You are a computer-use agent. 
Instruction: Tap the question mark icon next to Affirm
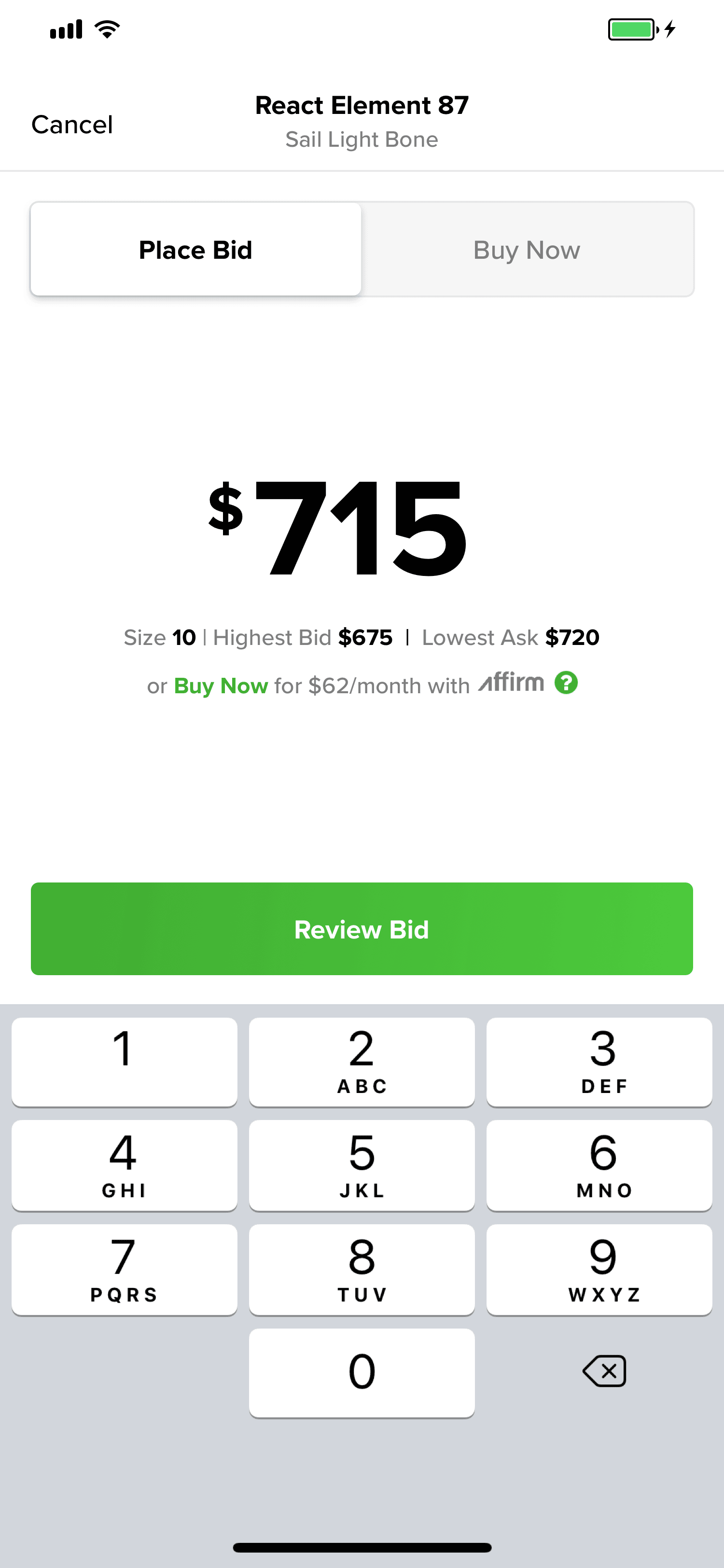tap(566, 684)
